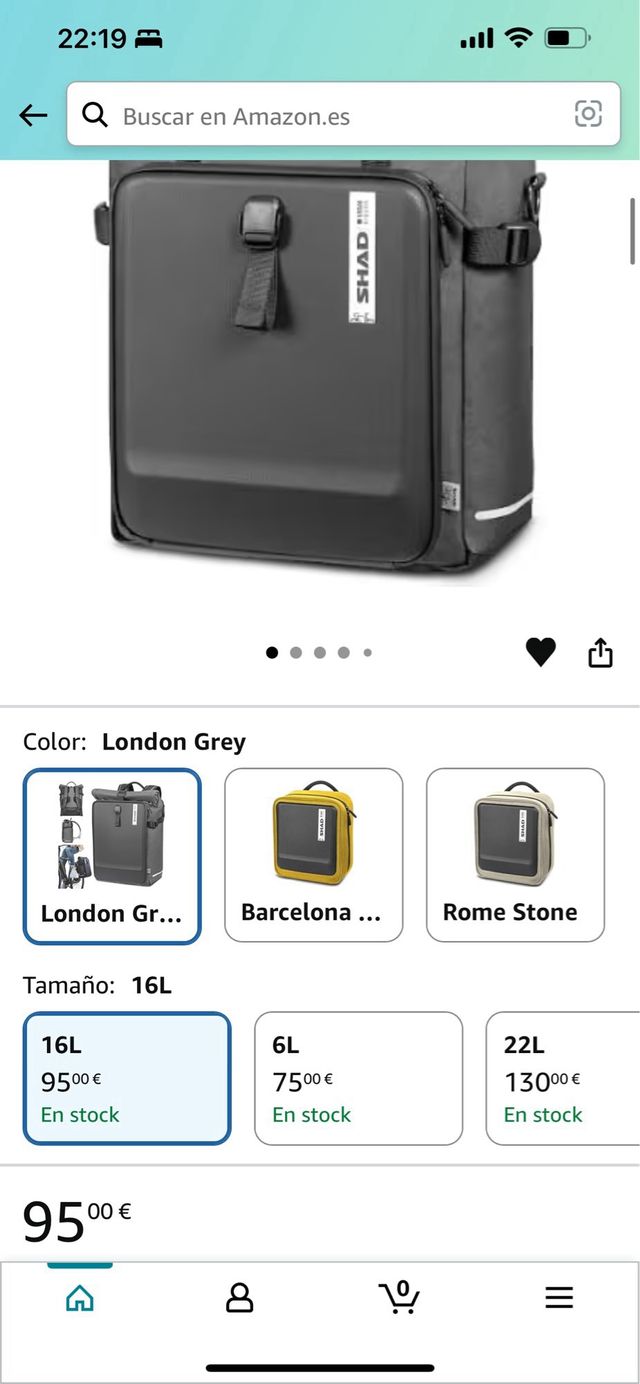640x1384 pixels.
Task: Share this product
Action: point(600,653)
